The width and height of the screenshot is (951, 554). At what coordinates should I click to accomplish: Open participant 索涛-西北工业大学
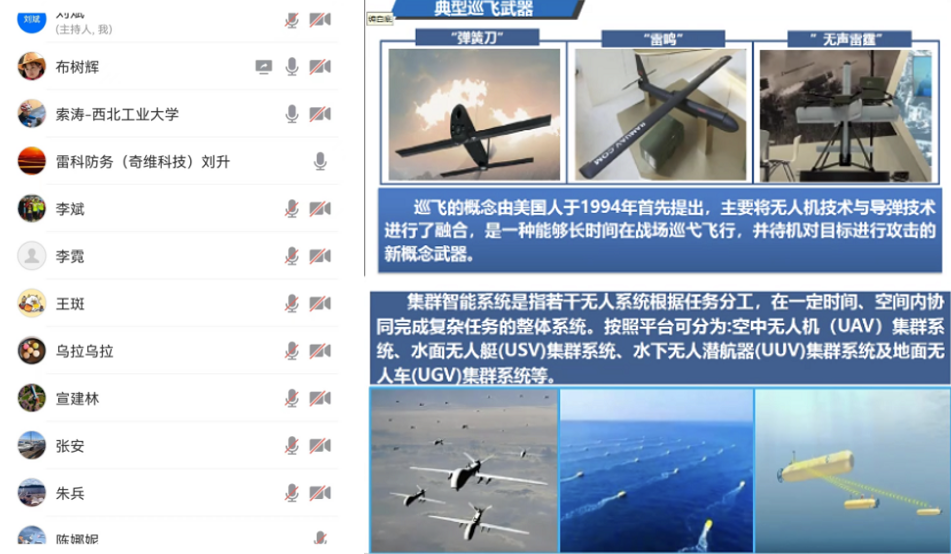(x=117, y=114)
